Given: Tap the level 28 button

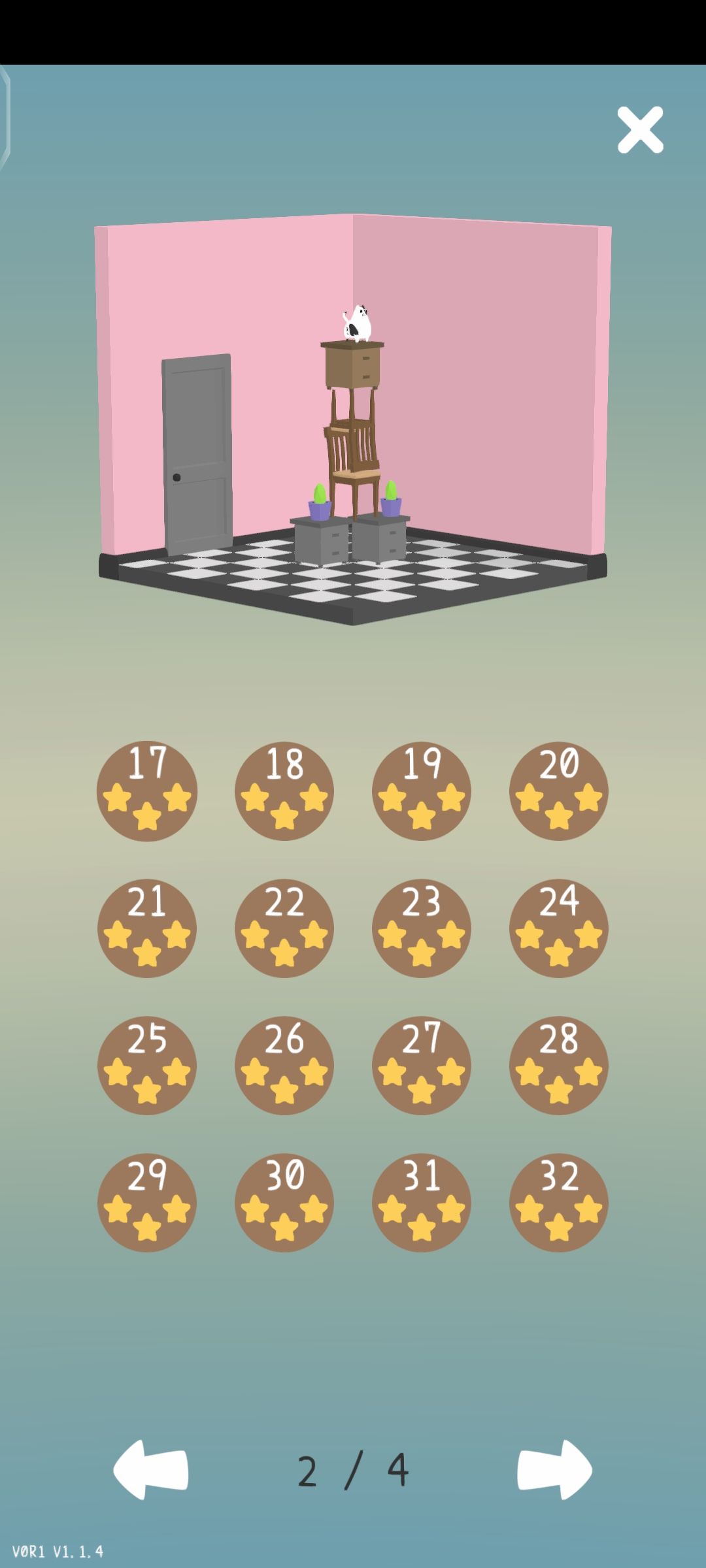Looking at the screenshot, I should (559, 1066).
